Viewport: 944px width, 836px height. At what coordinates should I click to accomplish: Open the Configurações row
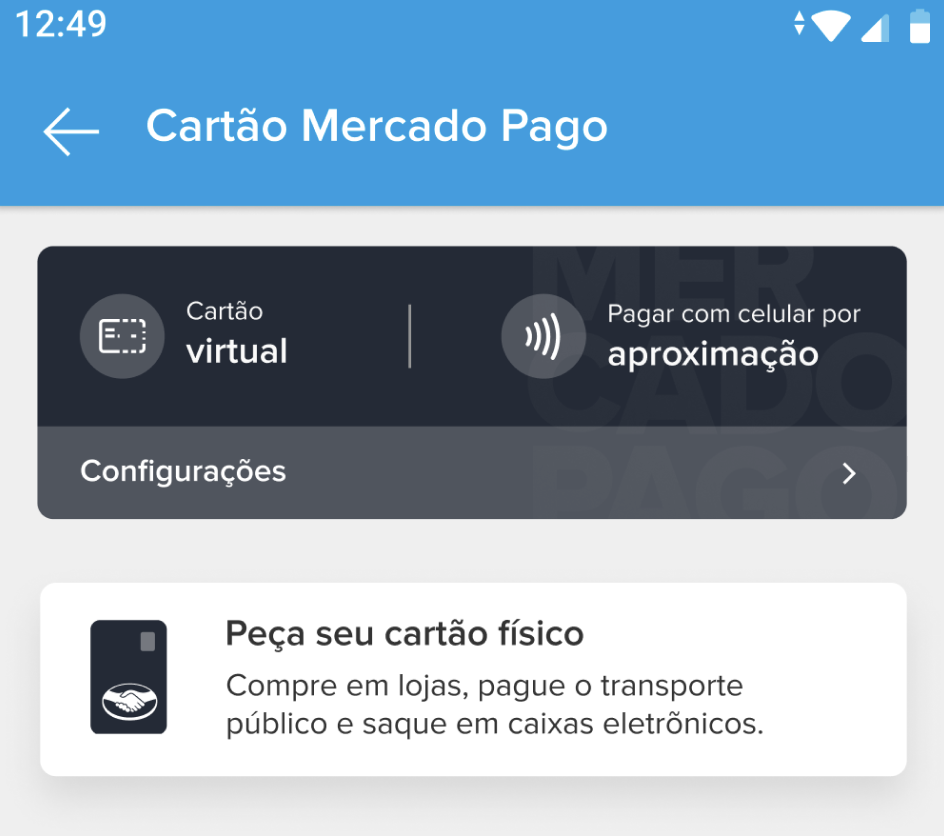tap(471, 472)
